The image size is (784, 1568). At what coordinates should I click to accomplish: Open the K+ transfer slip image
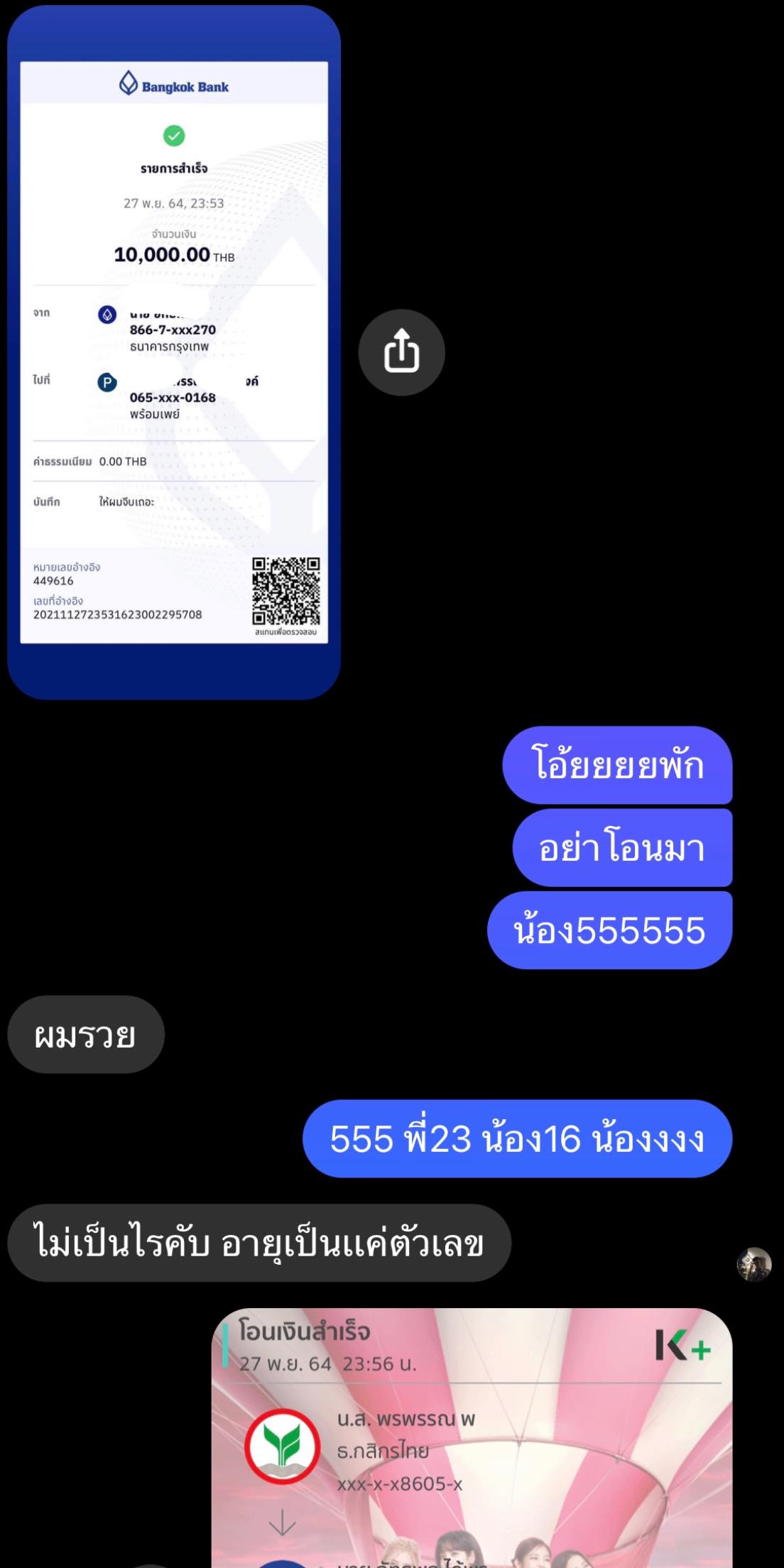coord(472,1442)
